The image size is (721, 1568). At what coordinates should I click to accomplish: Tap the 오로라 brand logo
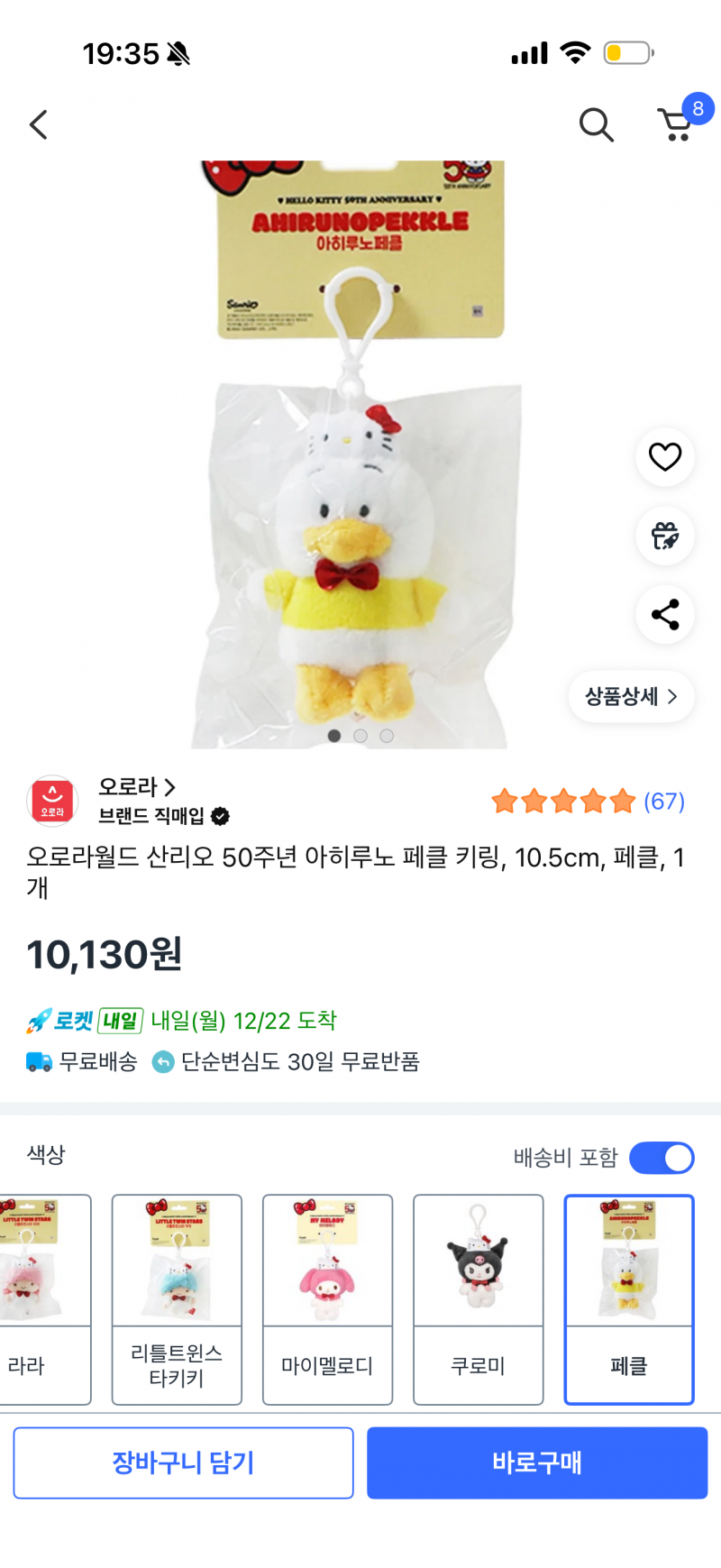click(x=52, y=802)
